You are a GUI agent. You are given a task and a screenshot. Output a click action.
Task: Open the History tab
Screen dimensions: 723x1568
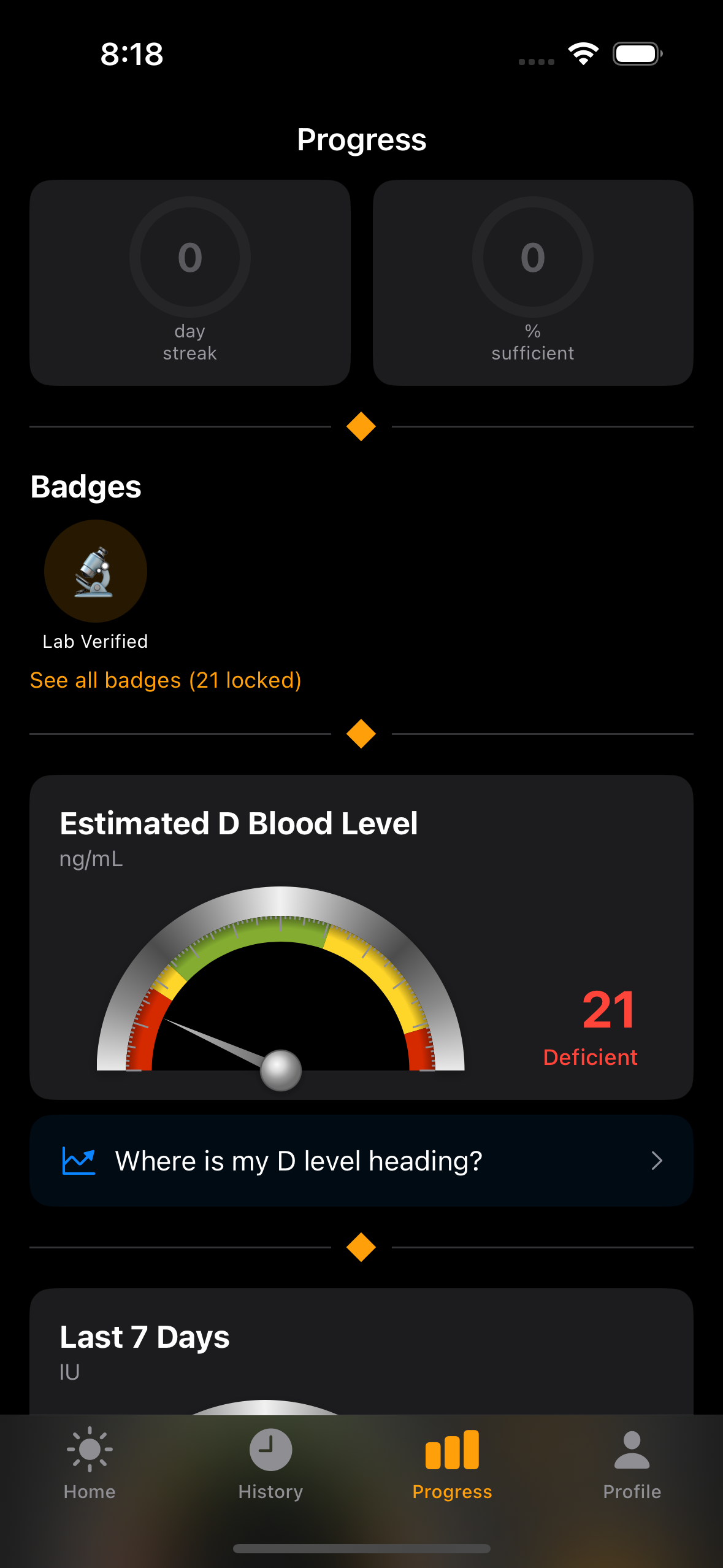pos(270,1463)
